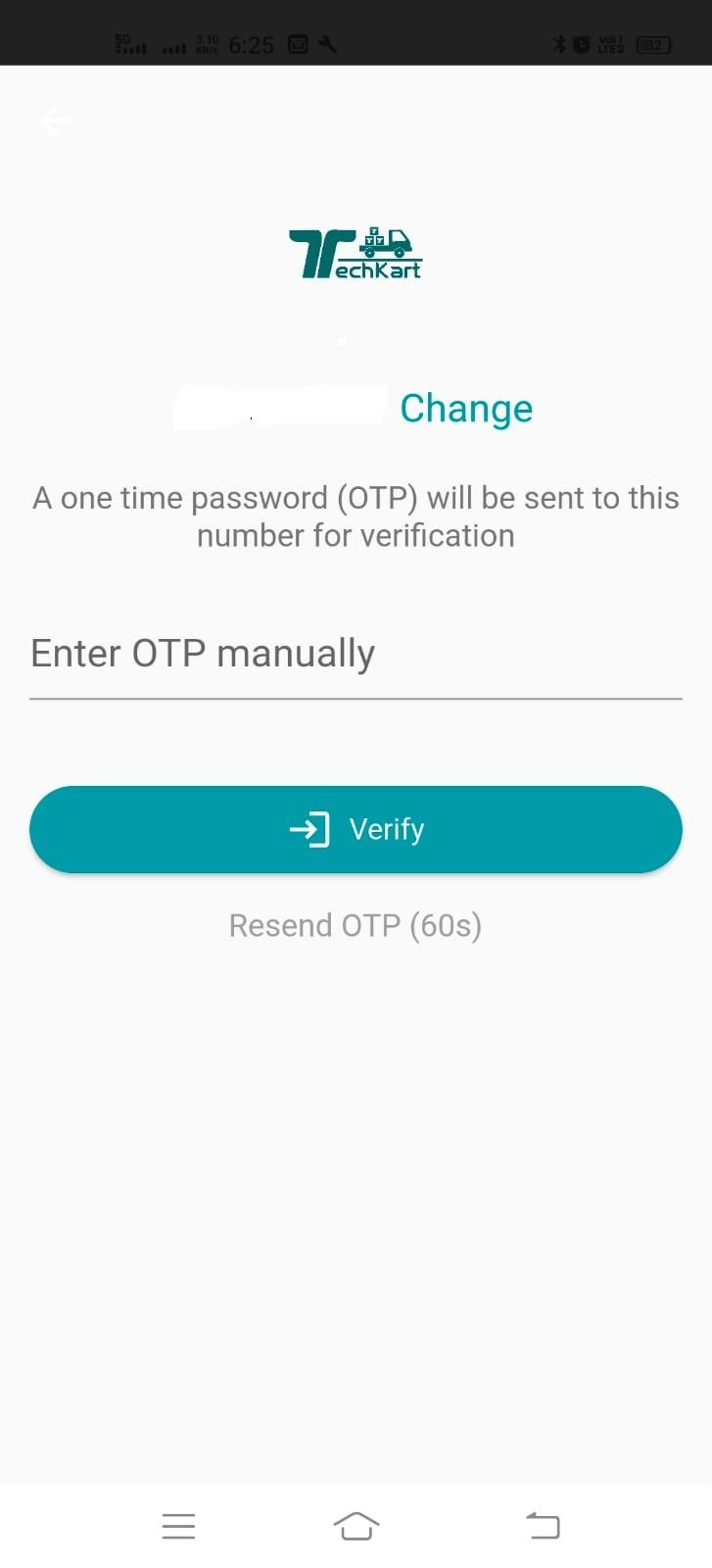
Task: Tap Resend OTP
Action: coord(356,925)
